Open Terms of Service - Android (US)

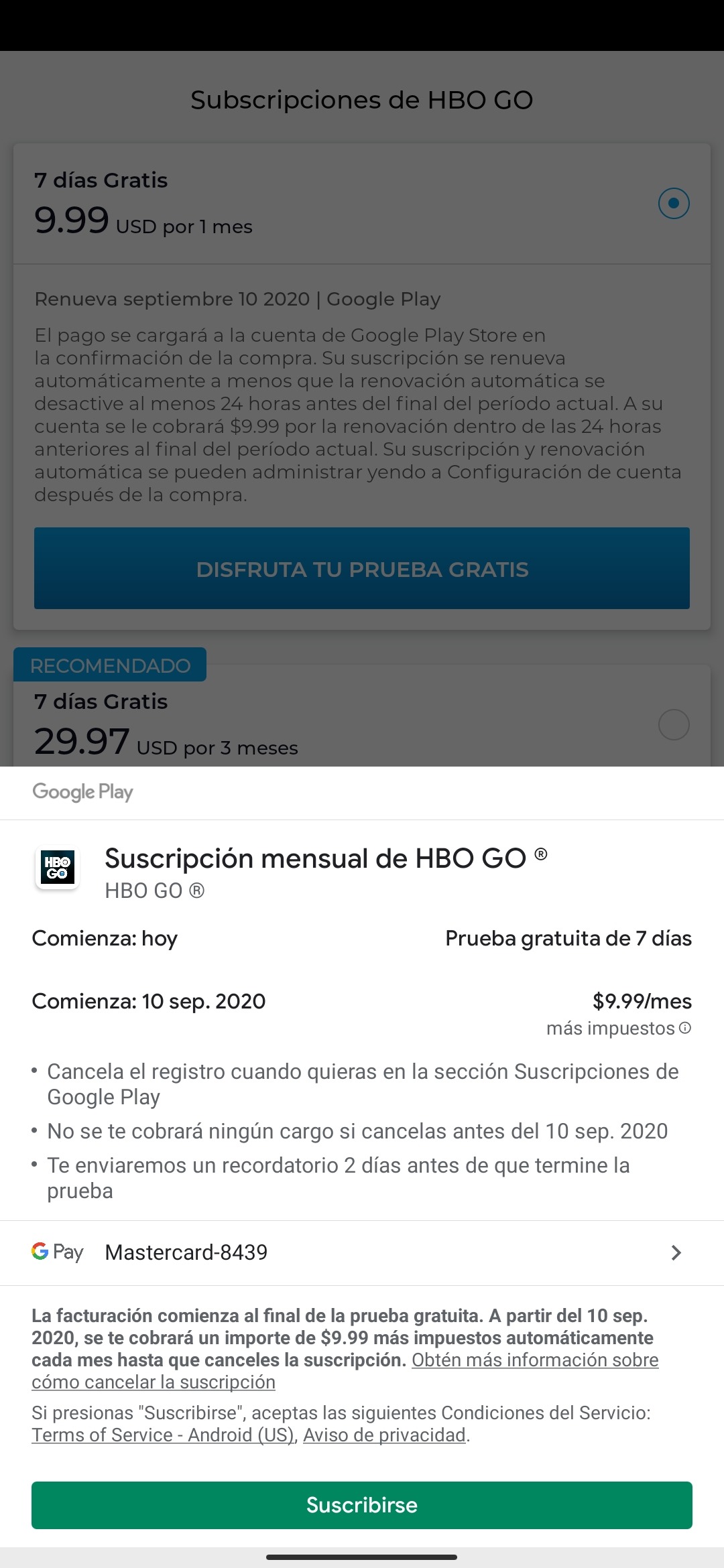pos(163,1435)
